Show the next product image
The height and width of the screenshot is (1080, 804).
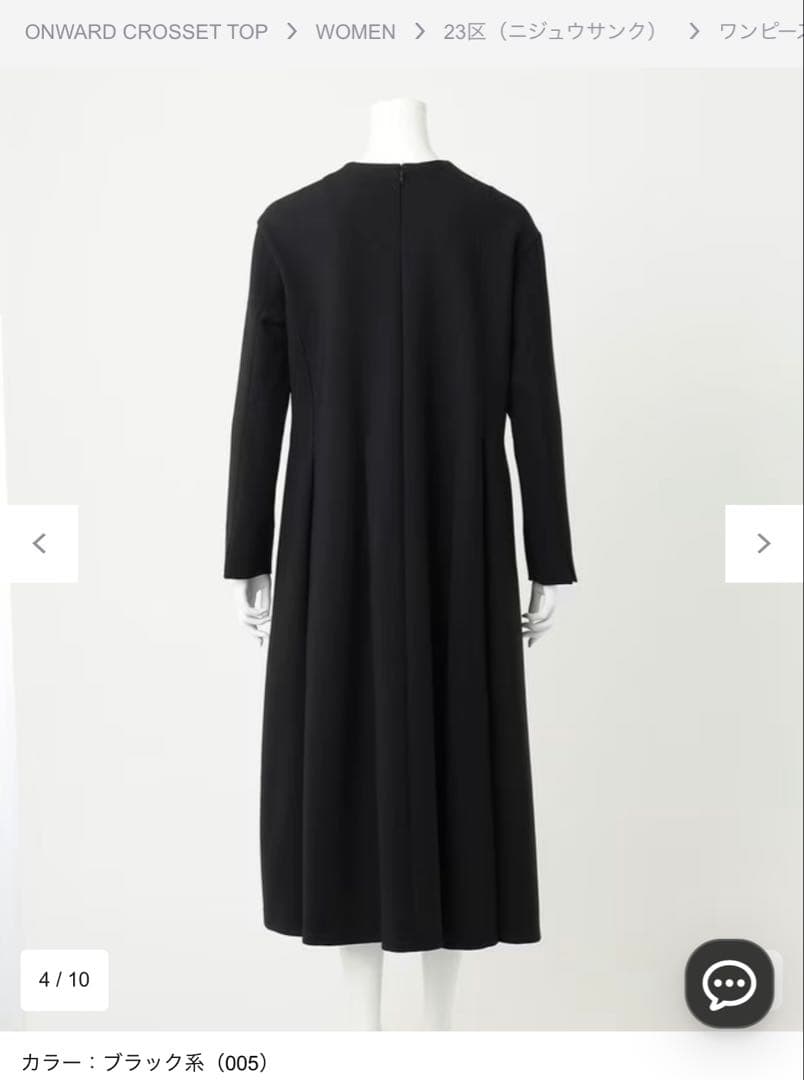764,544
